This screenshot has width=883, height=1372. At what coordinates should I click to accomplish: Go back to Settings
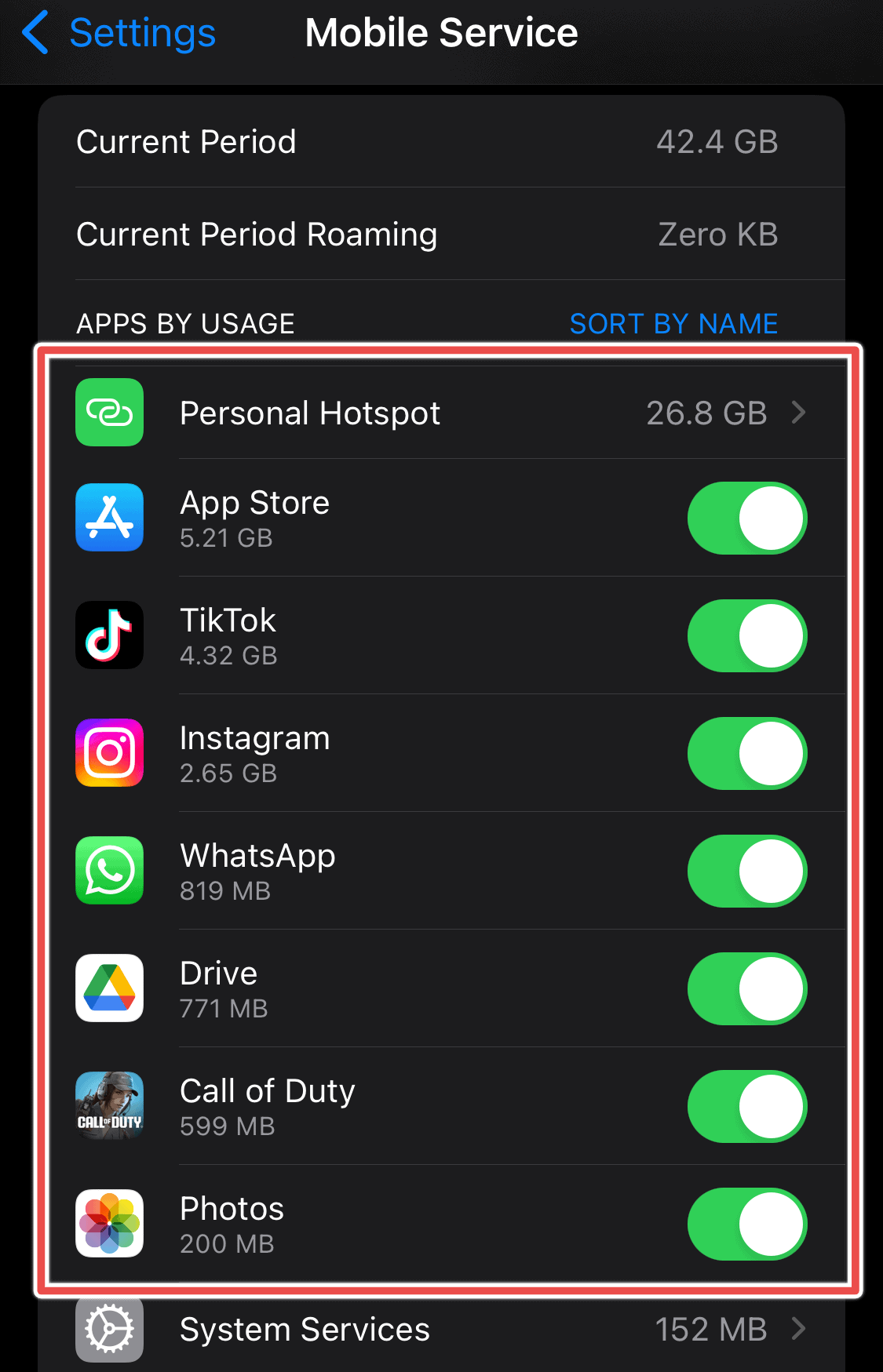[x=118, y=33]
